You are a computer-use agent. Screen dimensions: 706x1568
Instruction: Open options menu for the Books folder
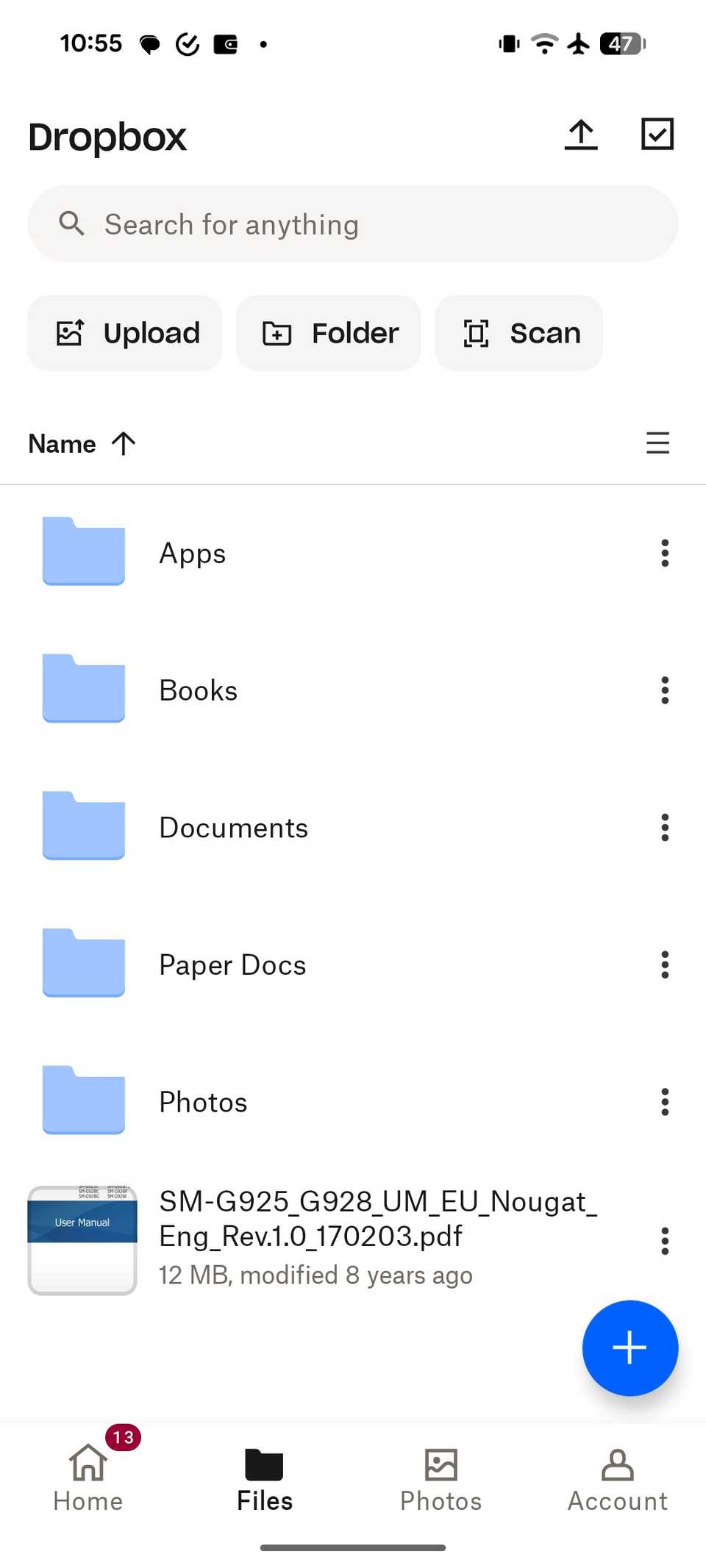tap(663, 690)
